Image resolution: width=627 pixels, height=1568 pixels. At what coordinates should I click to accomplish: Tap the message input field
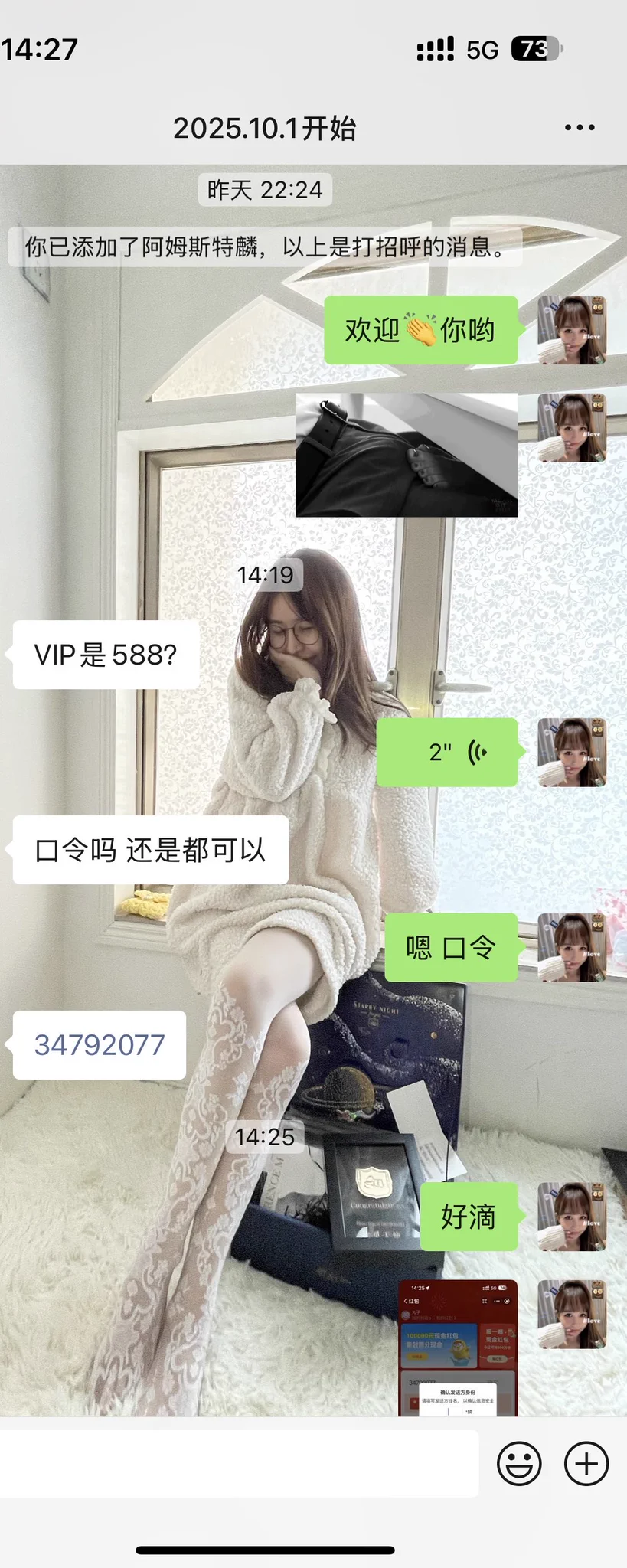[x=239, y=1463]
